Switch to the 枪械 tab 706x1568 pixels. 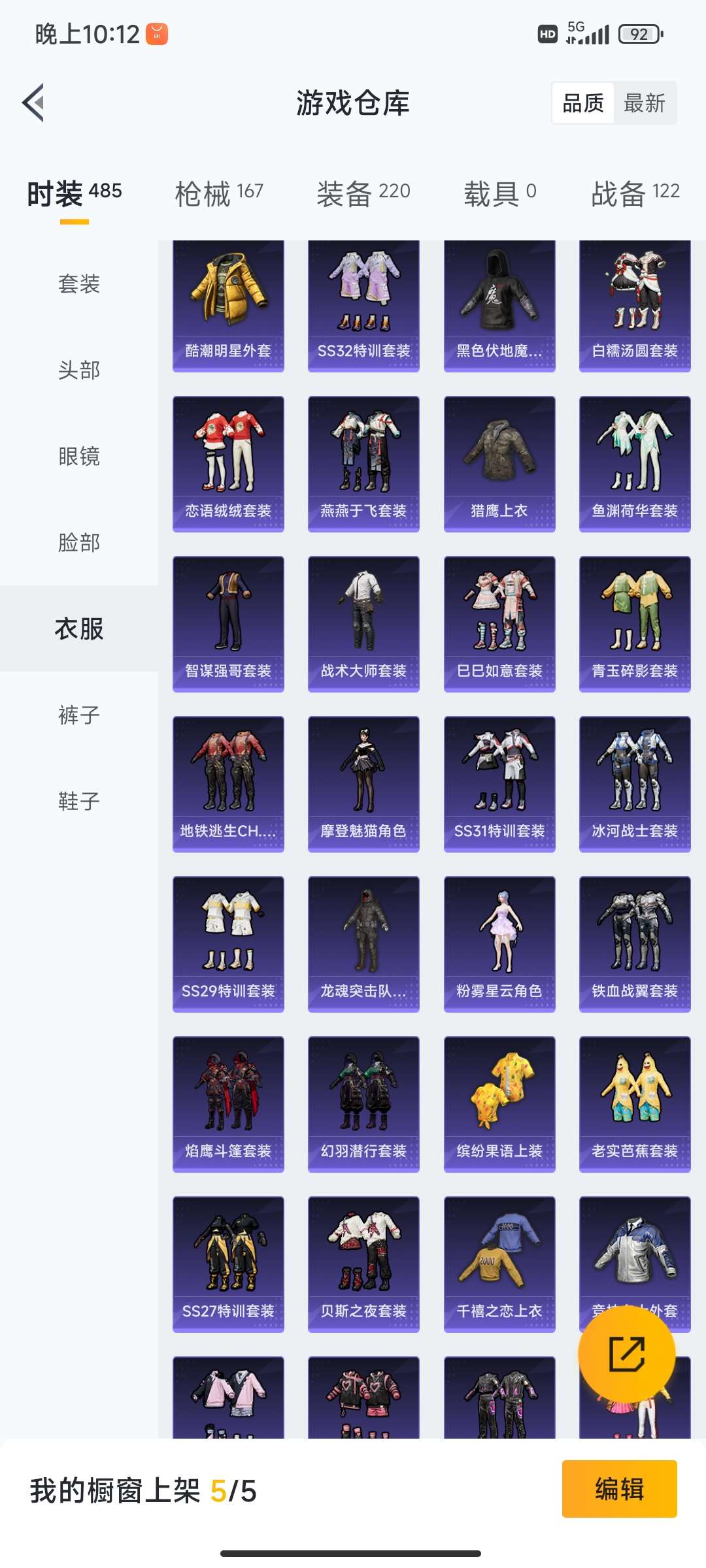pos(219,193)
